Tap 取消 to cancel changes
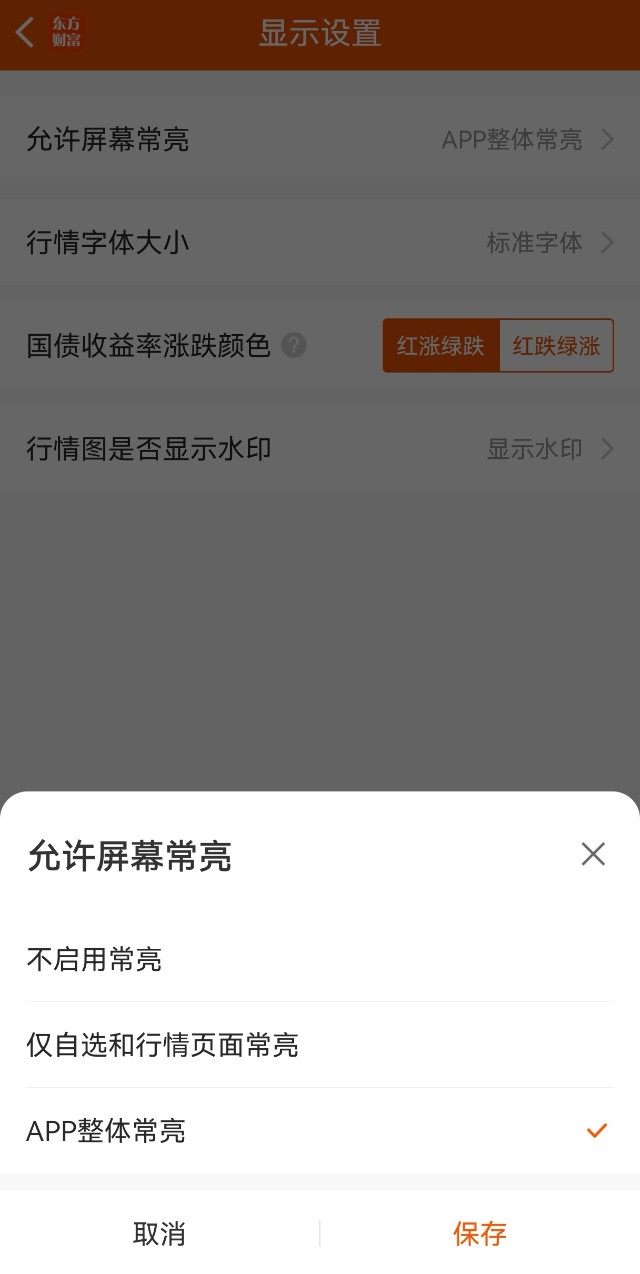Image resolution: width=640 pixels, height=1274 pixels. pos(160,1233)
